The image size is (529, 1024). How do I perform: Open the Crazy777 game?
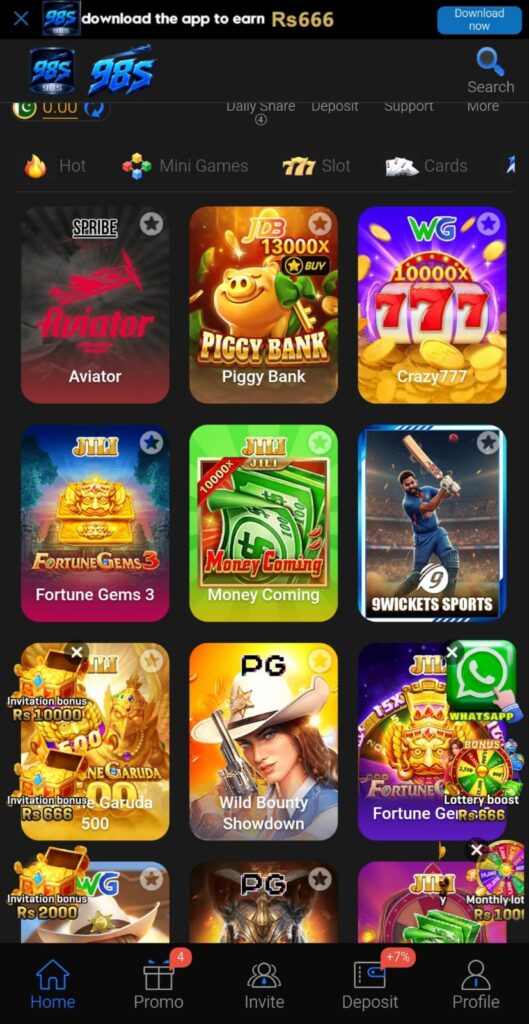tap(432, 305)
